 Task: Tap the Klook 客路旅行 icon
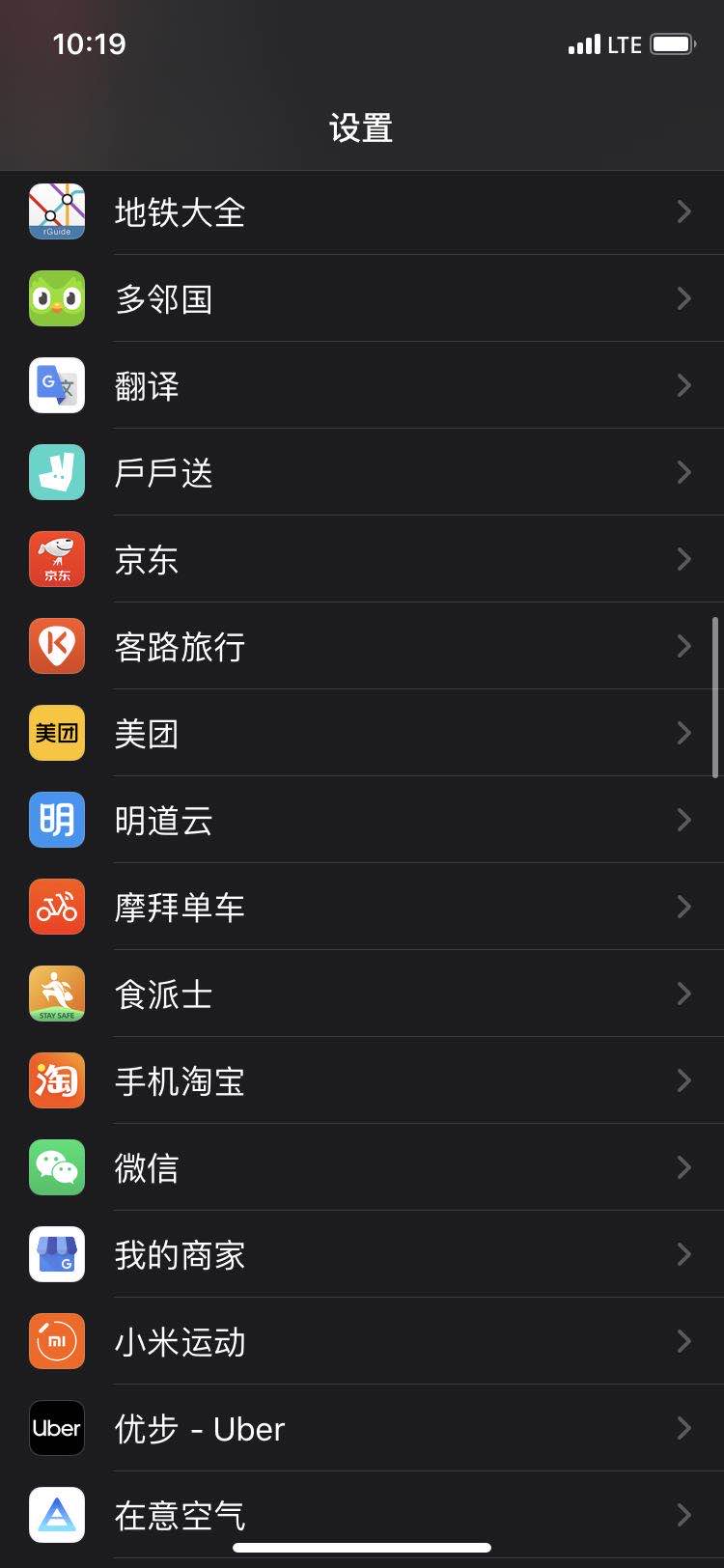[x=56, y=646]
